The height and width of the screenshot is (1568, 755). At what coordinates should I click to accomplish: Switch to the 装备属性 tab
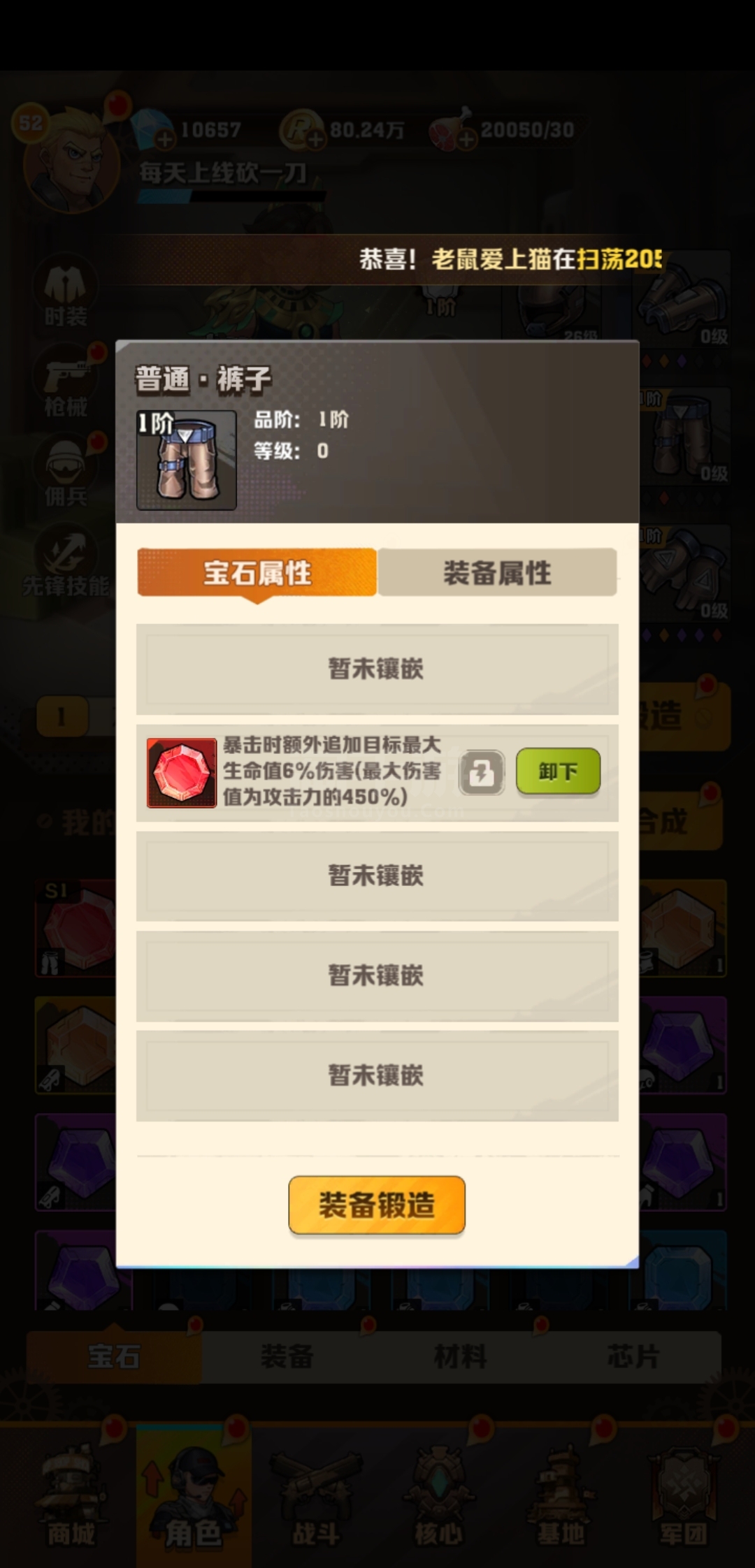(x=497, y=572)
